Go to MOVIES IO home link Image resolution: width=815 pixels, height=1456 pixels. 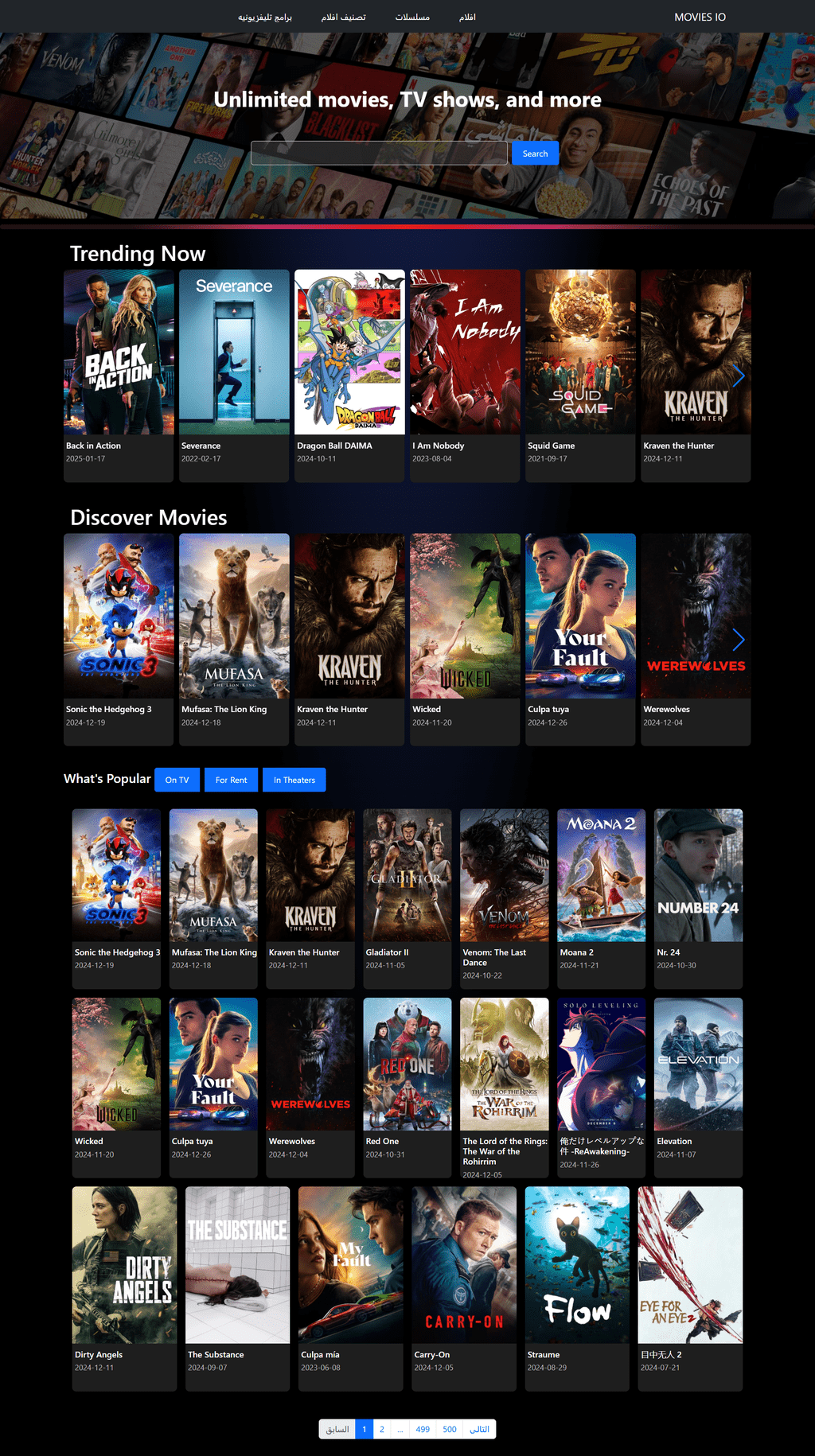[700, 17]
